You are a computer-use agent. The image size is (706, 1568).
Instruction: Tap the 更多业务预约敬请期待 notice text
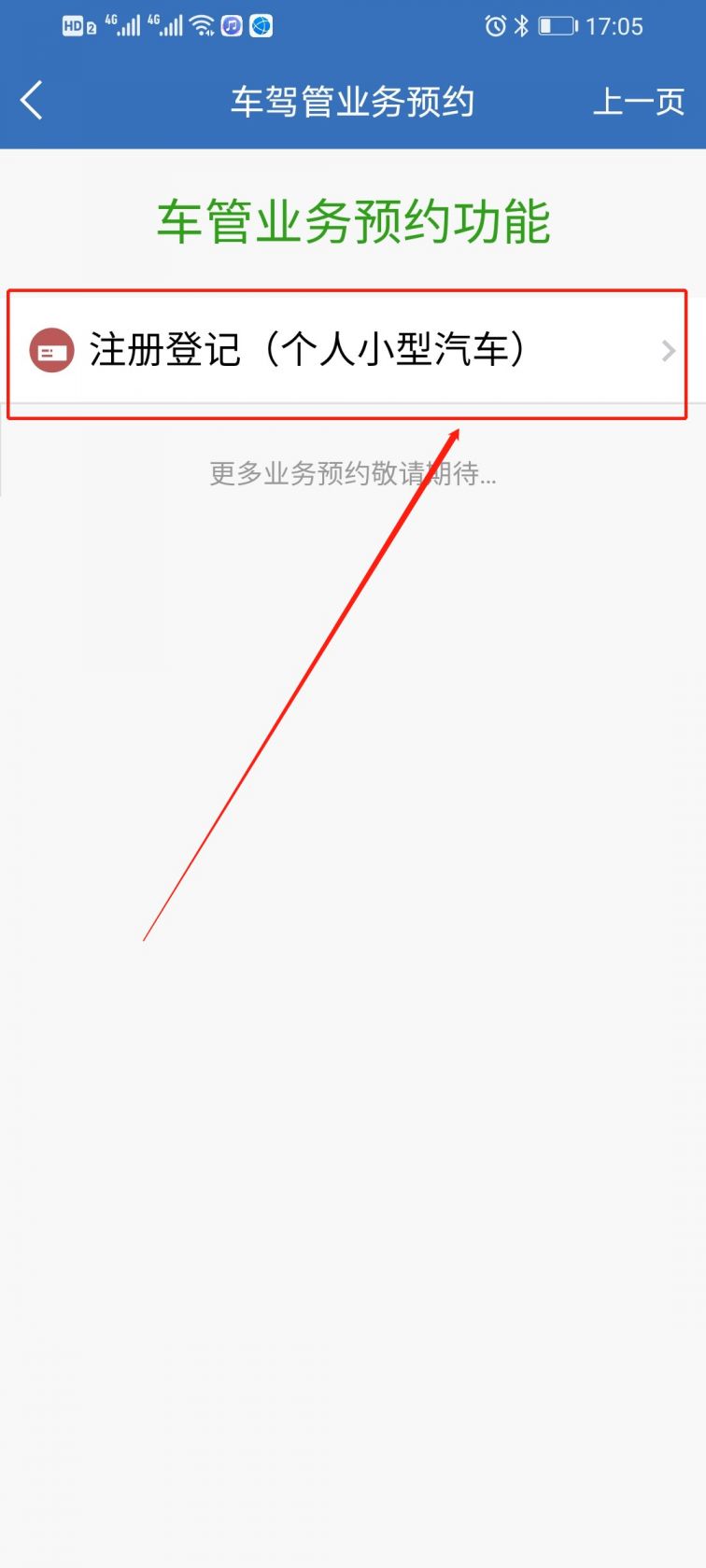point(353,476)
